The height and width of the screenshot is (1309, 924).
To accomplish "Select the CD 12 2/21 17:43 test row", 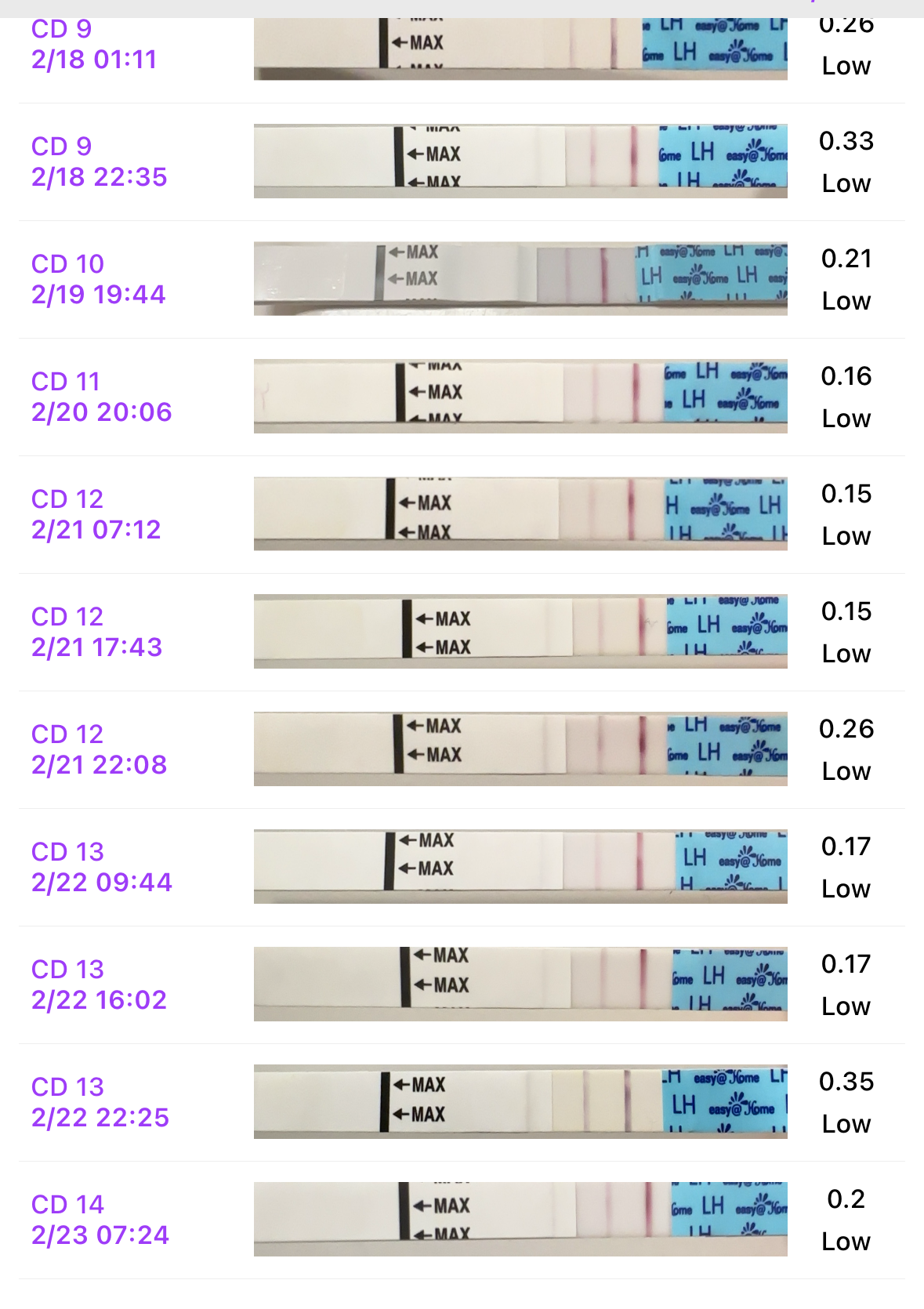I will pos(462,633).
